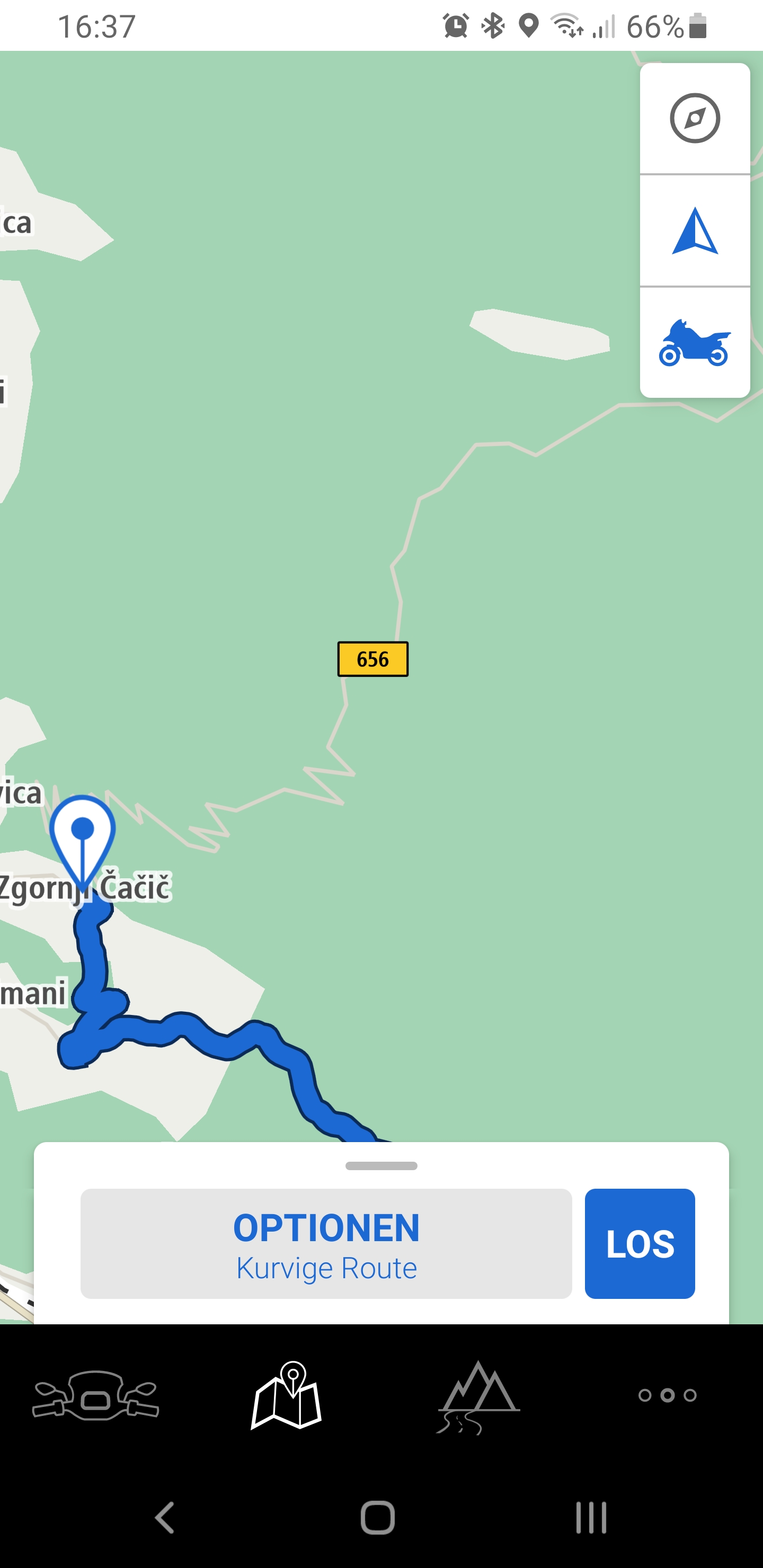Tap the bottom sheet drag handle
The height and width of the screenshot is (1568, 763).
(381, 1165)
